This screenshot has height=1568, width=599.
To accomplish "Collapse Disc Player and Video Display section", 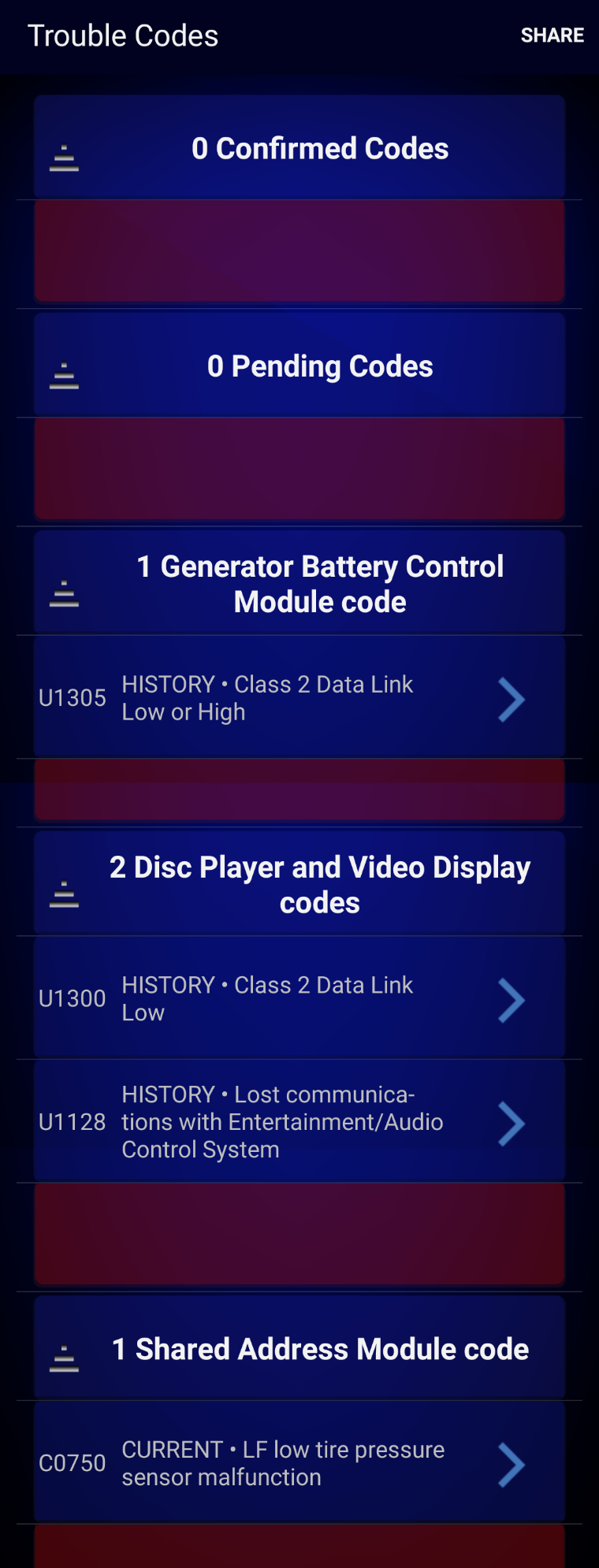I will 64,894.
